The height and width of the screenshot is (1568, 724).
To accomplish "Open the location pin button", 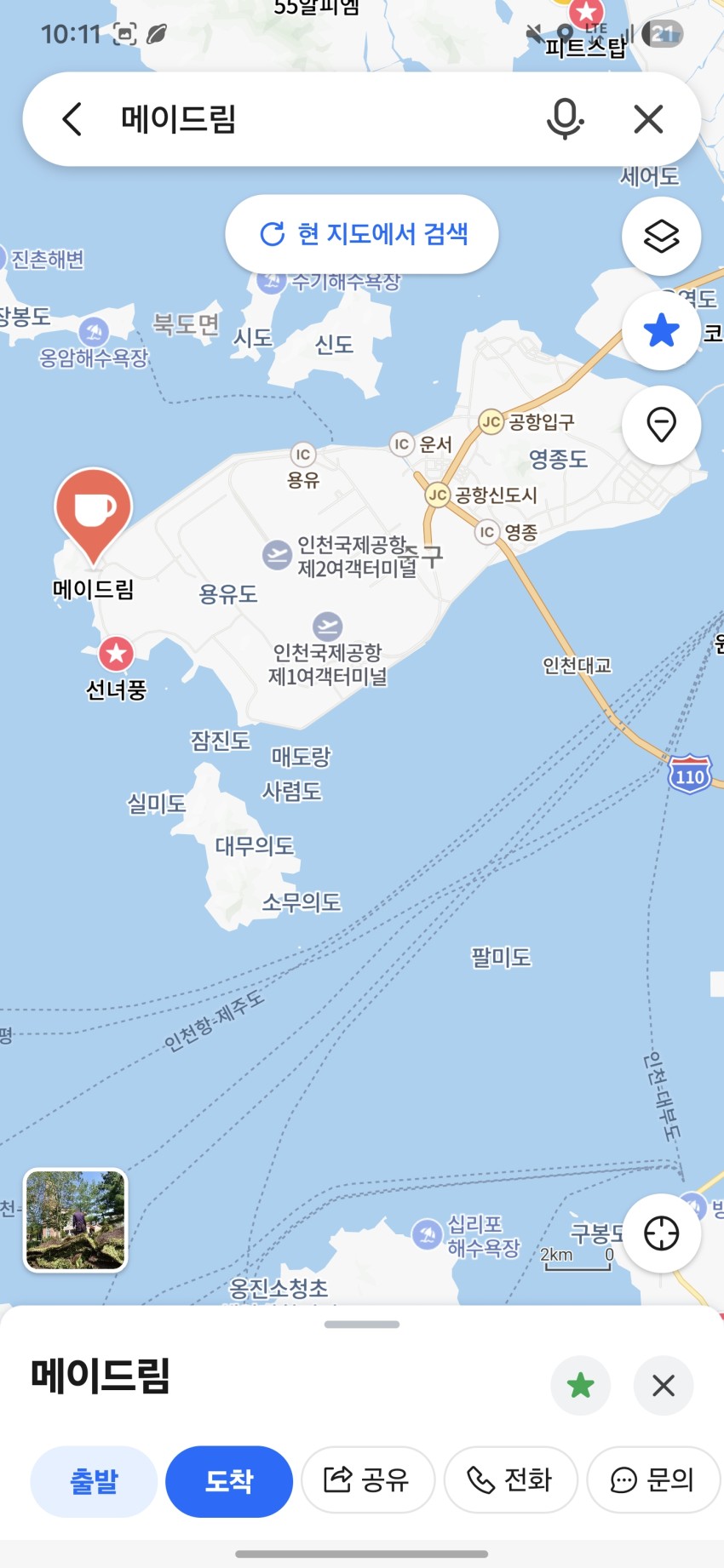I will pyautogui.click(x=661, y=424).
